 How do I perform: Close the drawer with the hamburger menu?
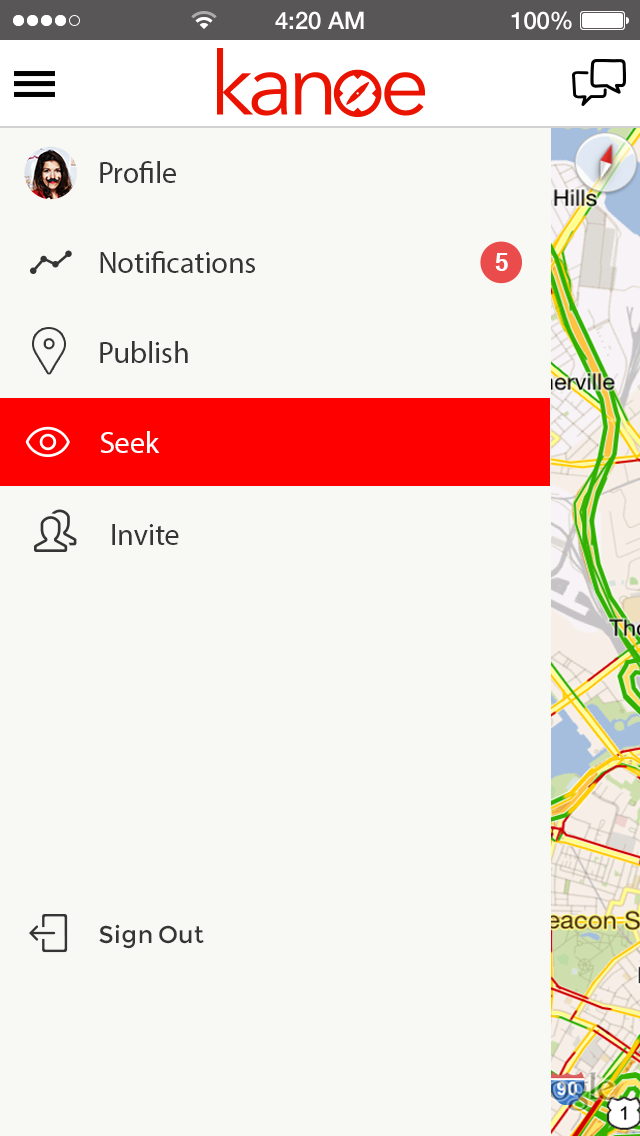[34, 85]
